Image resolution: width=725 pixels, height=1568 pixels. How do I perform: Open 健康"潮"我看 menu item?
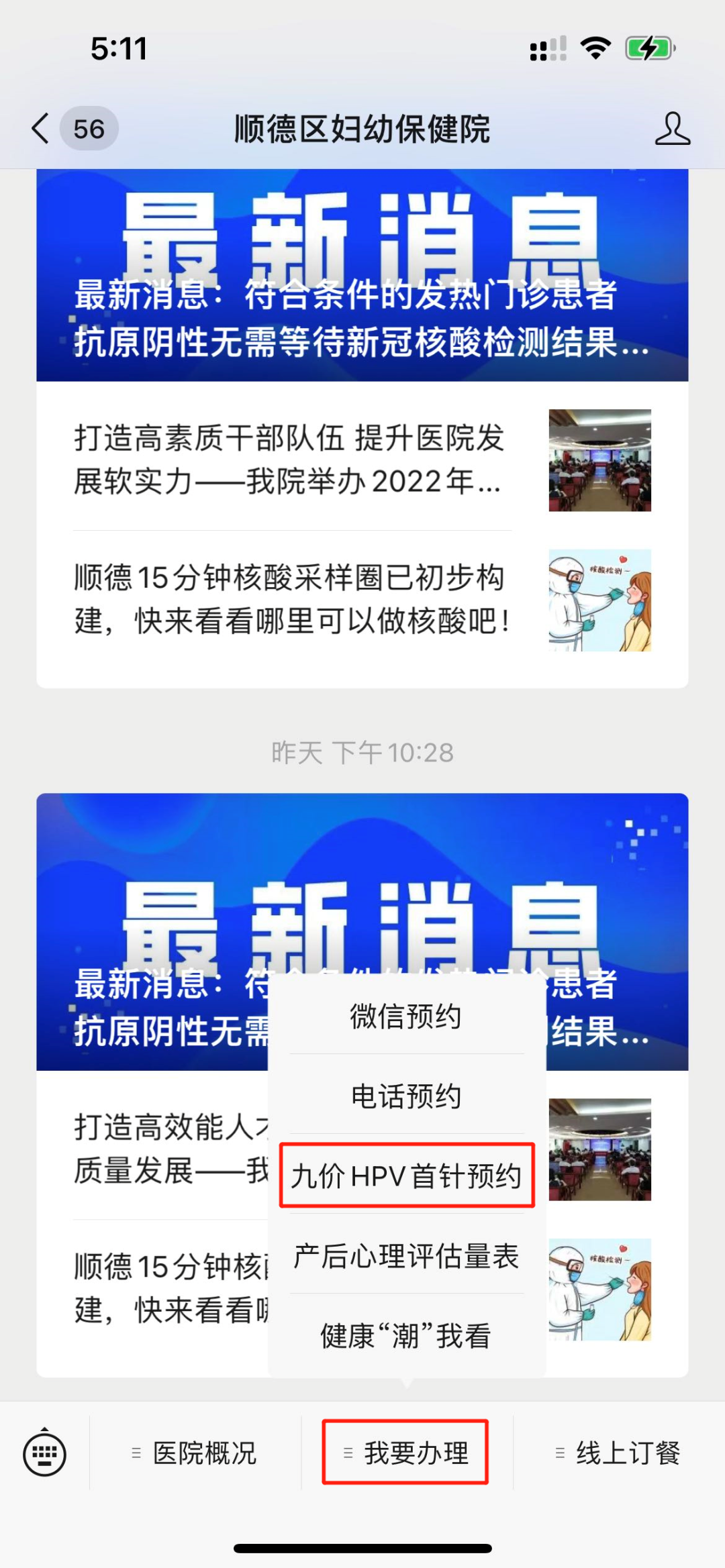coord(406,1336)
